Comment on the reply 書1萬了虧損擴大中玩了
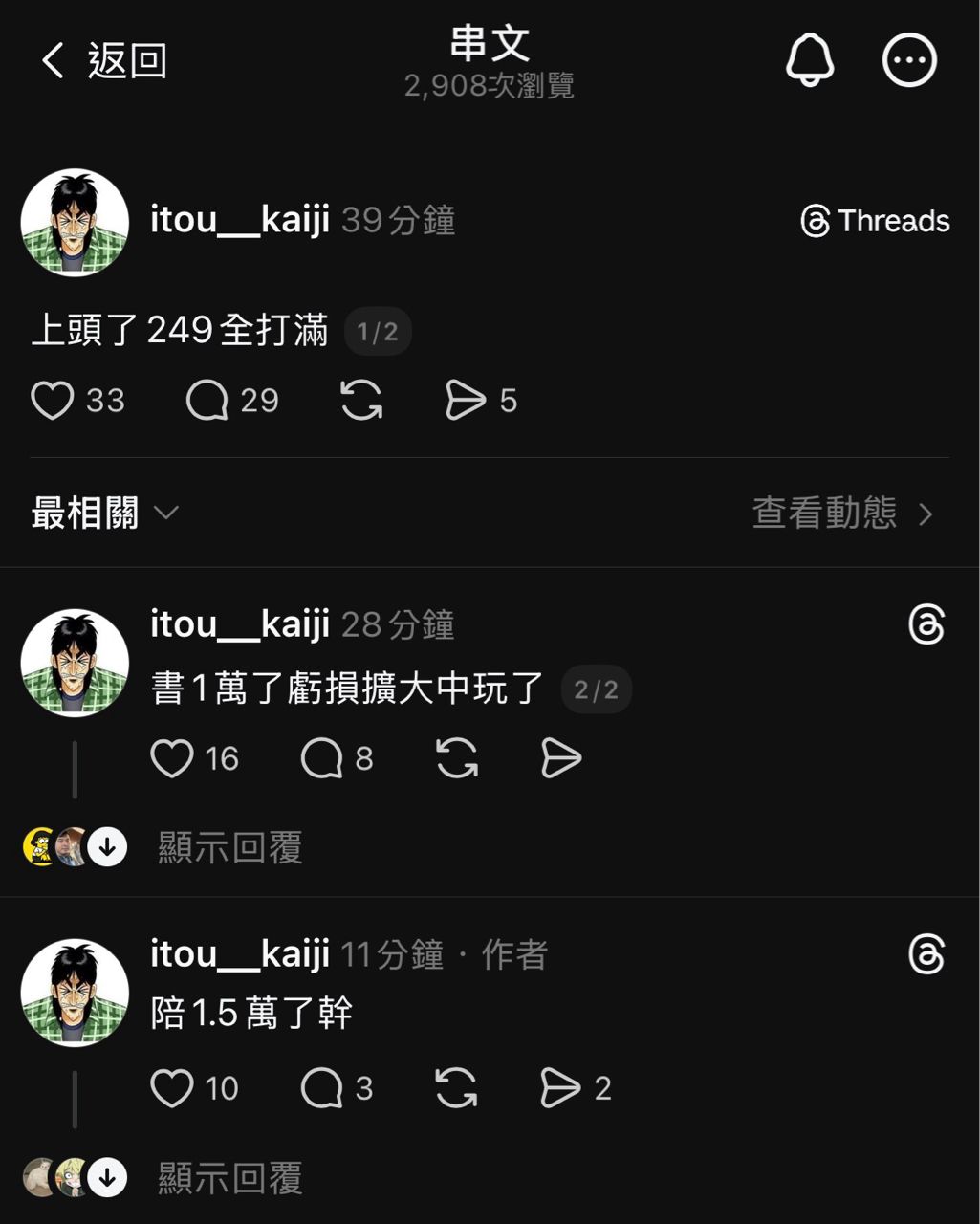 (322, 758)
